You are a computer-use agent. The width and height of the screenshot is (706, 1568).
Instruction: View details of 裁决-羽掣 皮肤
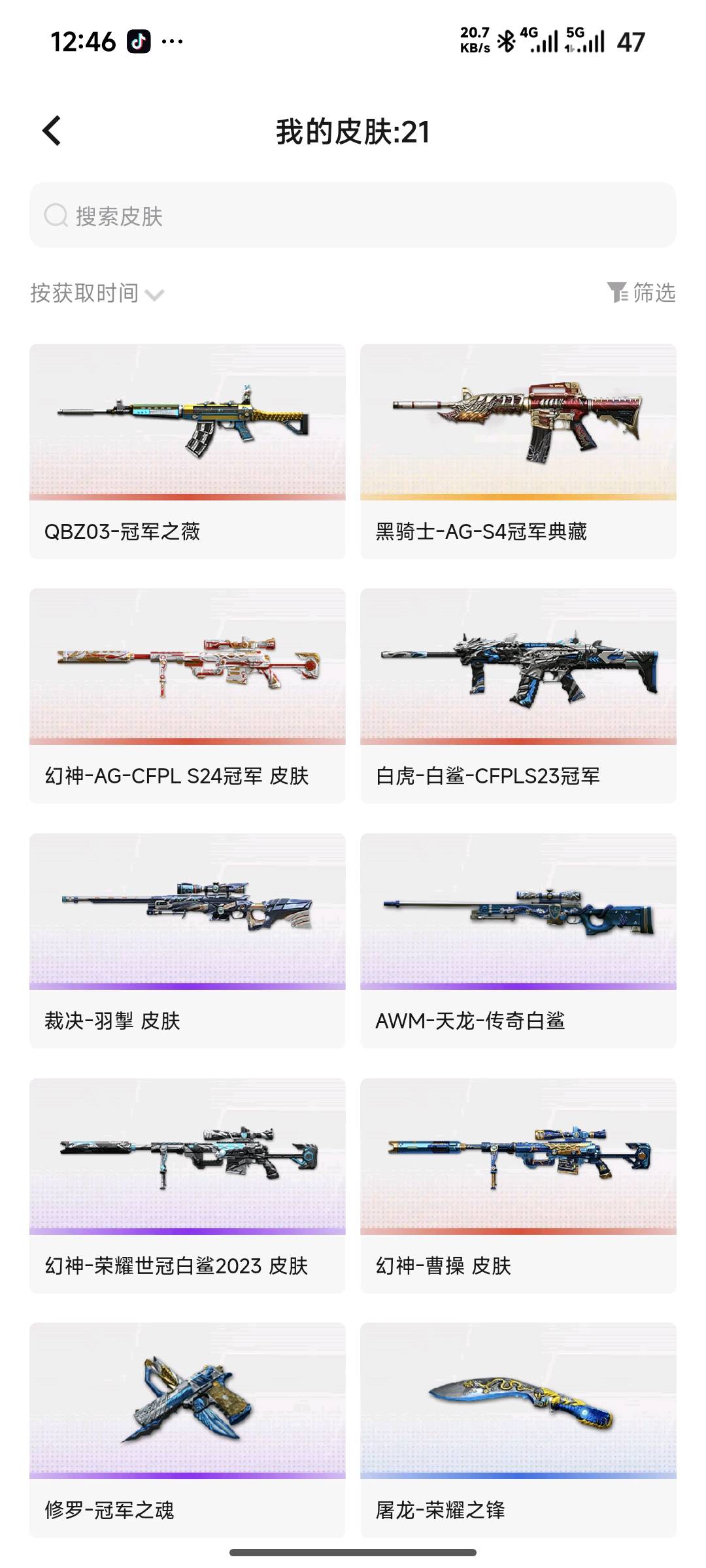188,940
